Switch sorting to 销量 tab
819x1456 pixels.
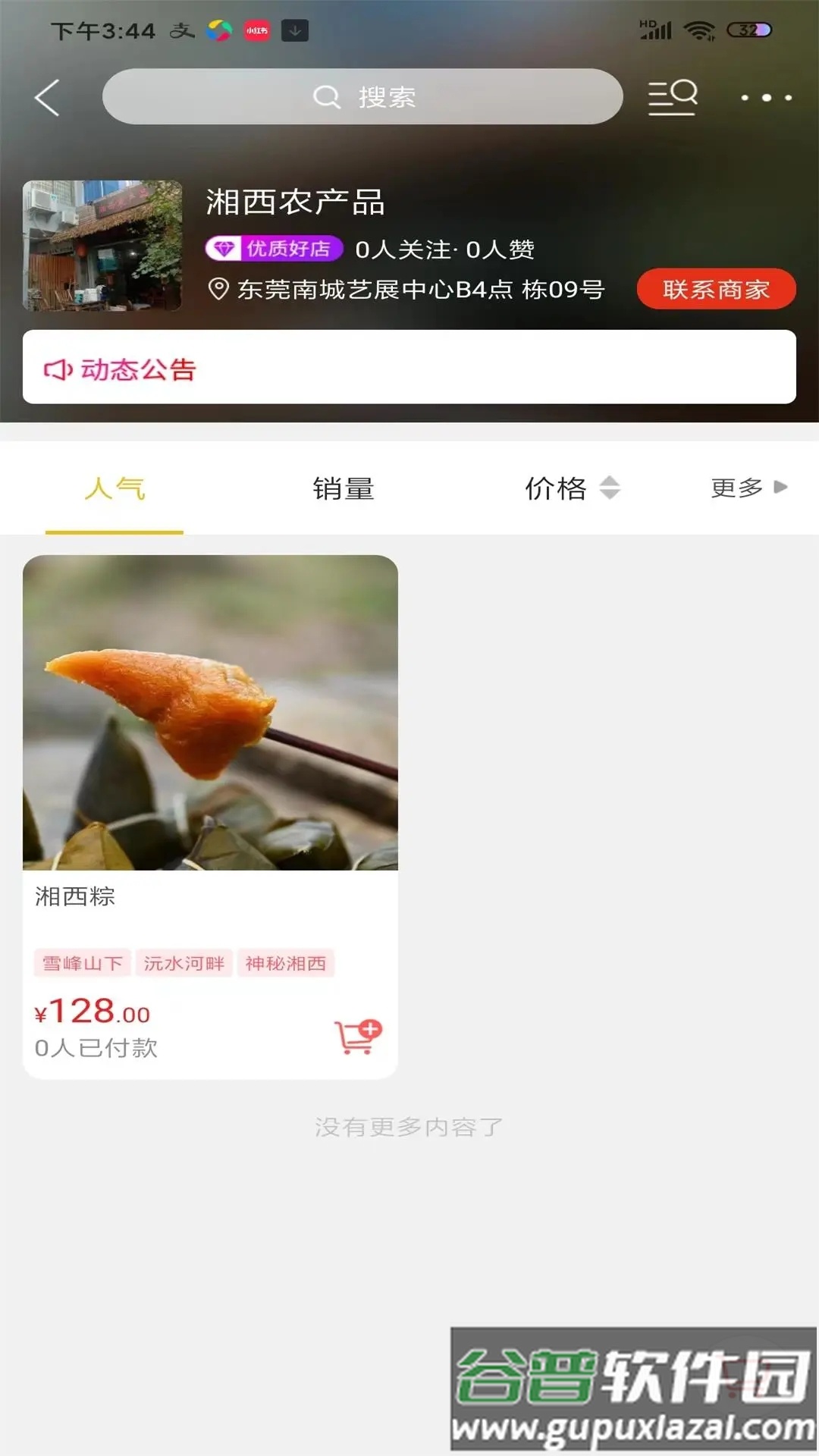[x=344, y=489]
